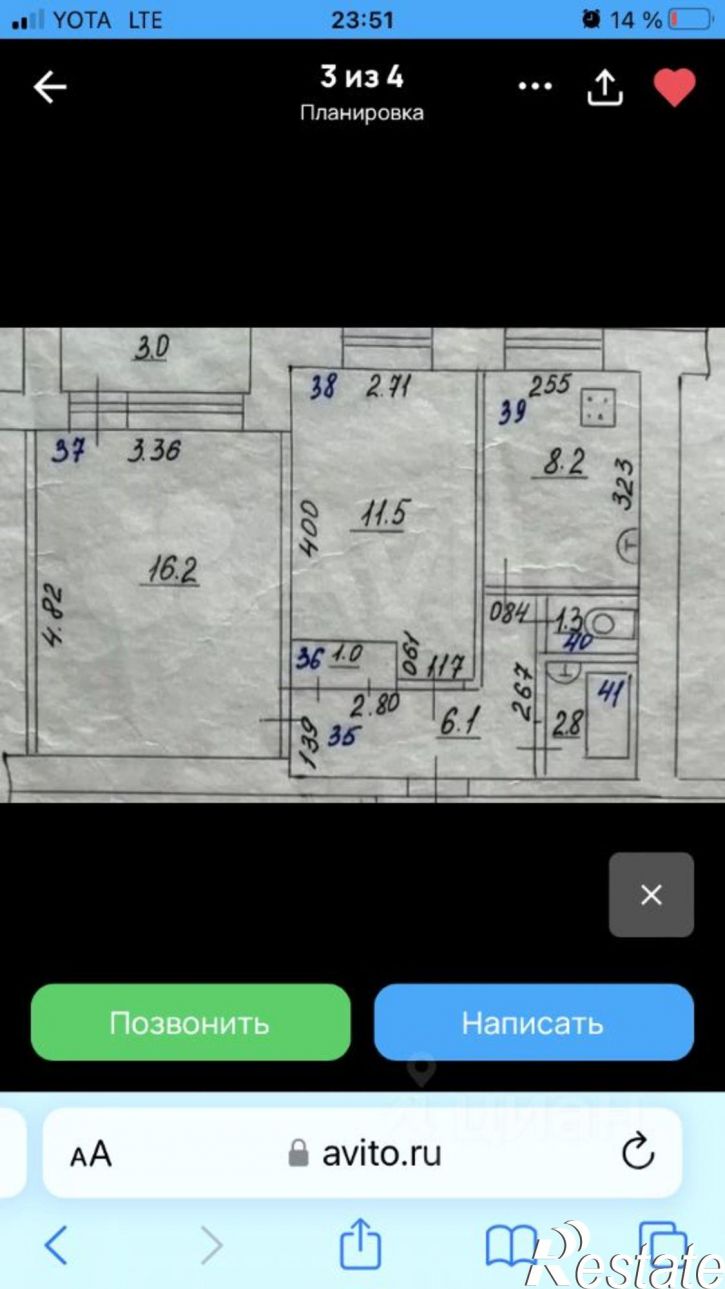Reload the page
The image size is (725, 1289).
pos(637,1154)
